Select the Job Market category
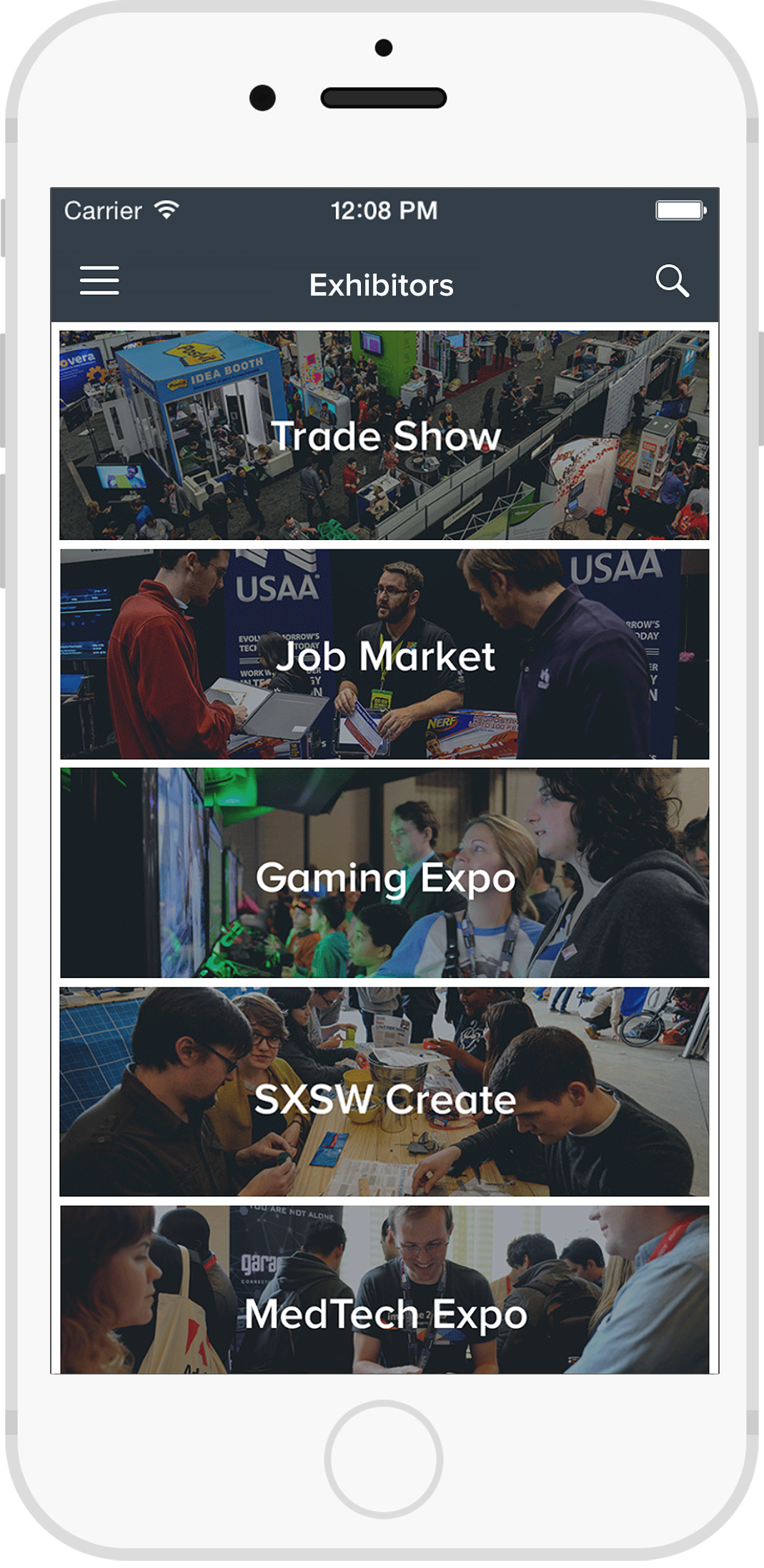This screenshot has height=1568, width=764. (385, 654)
